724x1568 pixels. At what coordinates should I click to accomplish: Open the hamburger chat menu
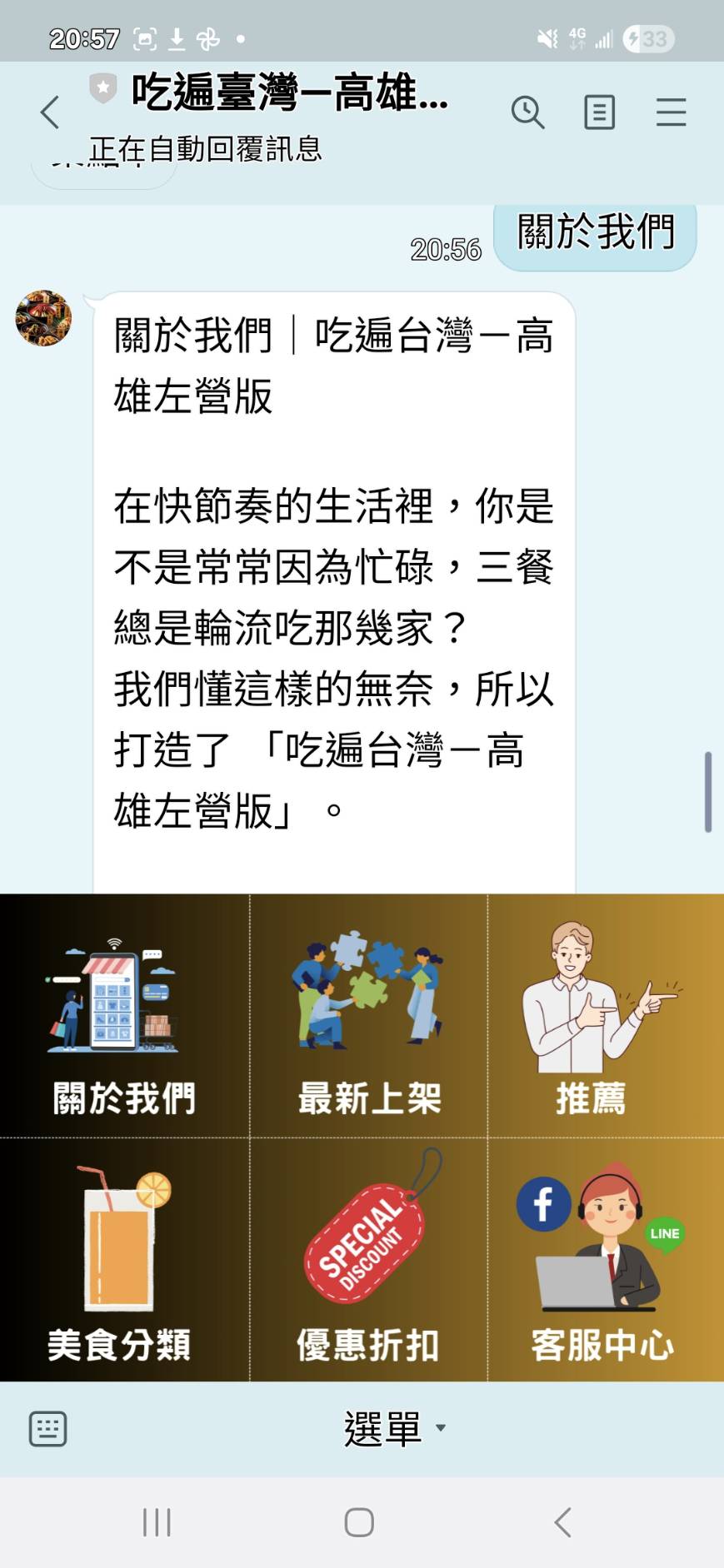coord(671,112)
